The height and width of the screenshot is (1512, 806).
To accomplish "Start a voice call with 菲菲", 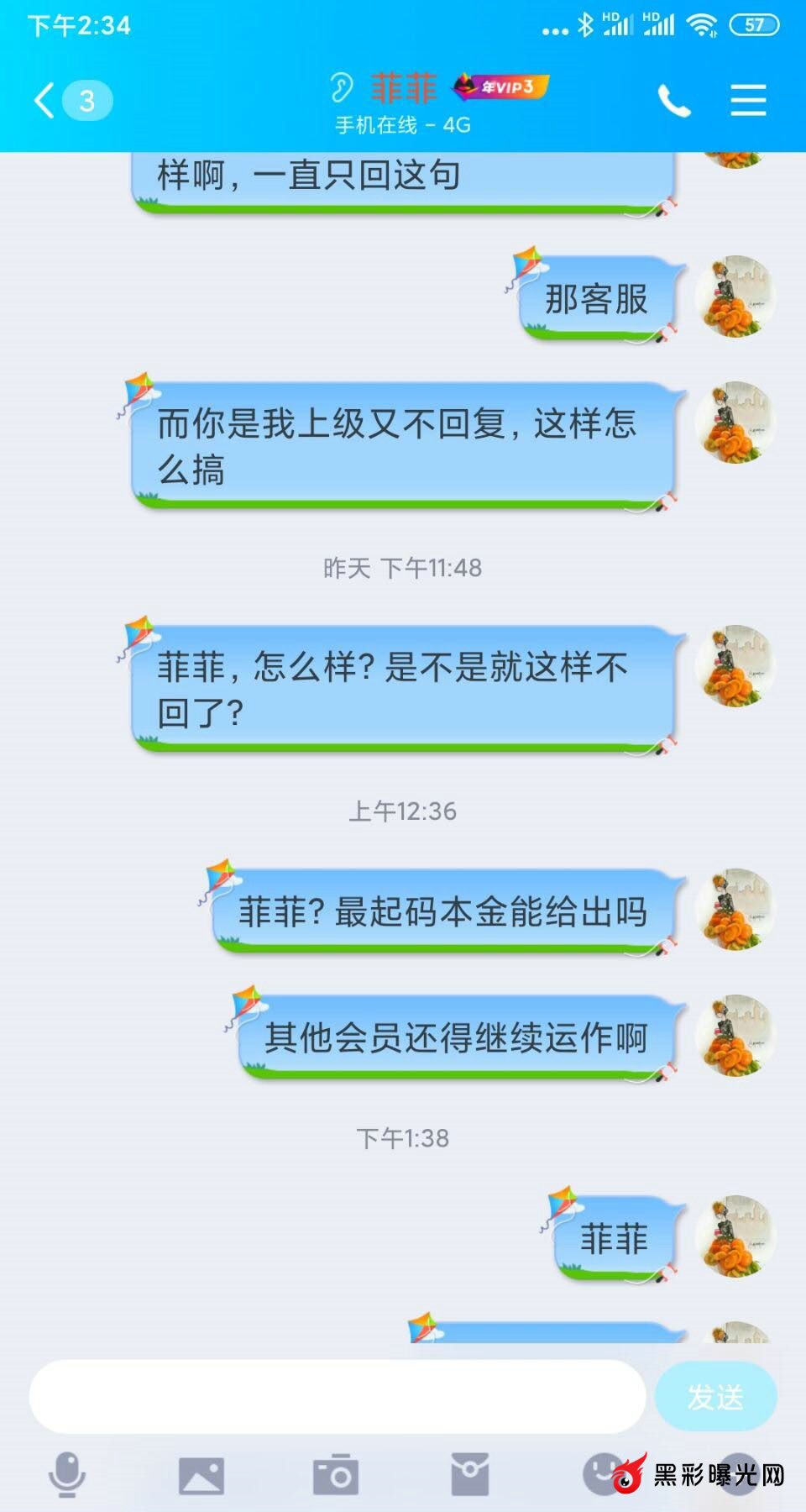I will (673, 102).
